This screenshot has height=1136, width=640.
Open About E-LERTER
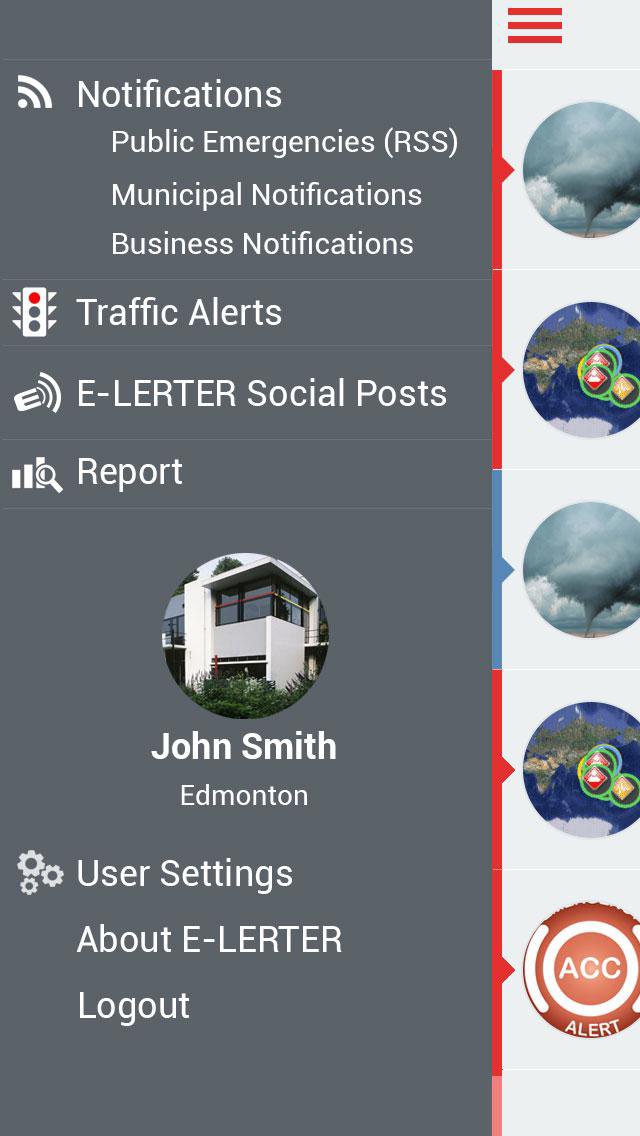(x=209, y=940)
